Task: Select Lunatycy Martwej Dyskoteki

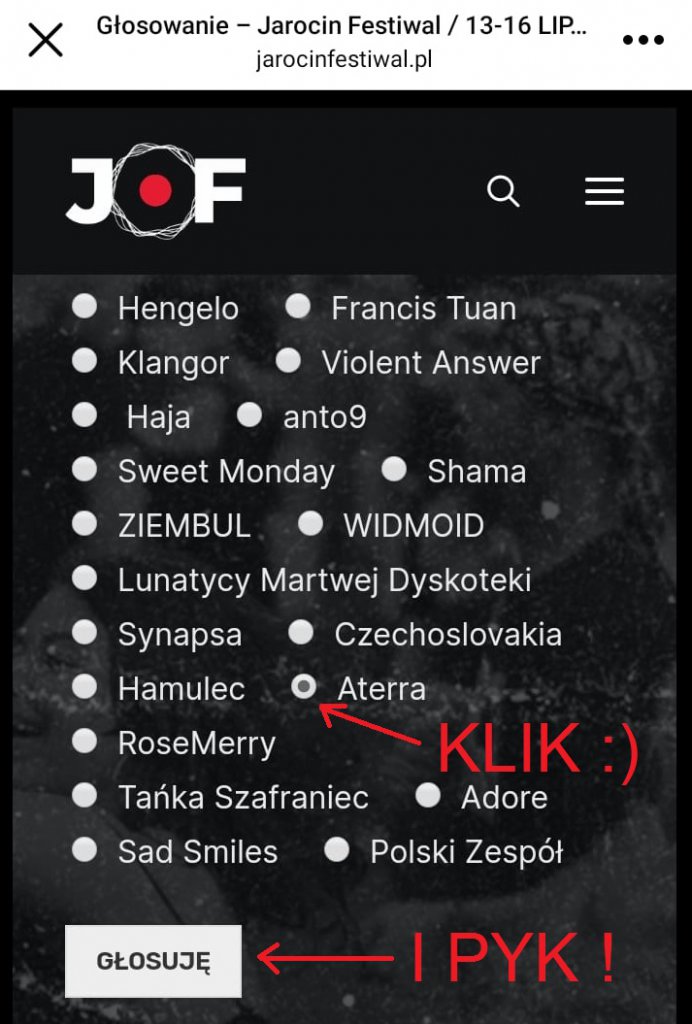Action: tap(85, 577)
